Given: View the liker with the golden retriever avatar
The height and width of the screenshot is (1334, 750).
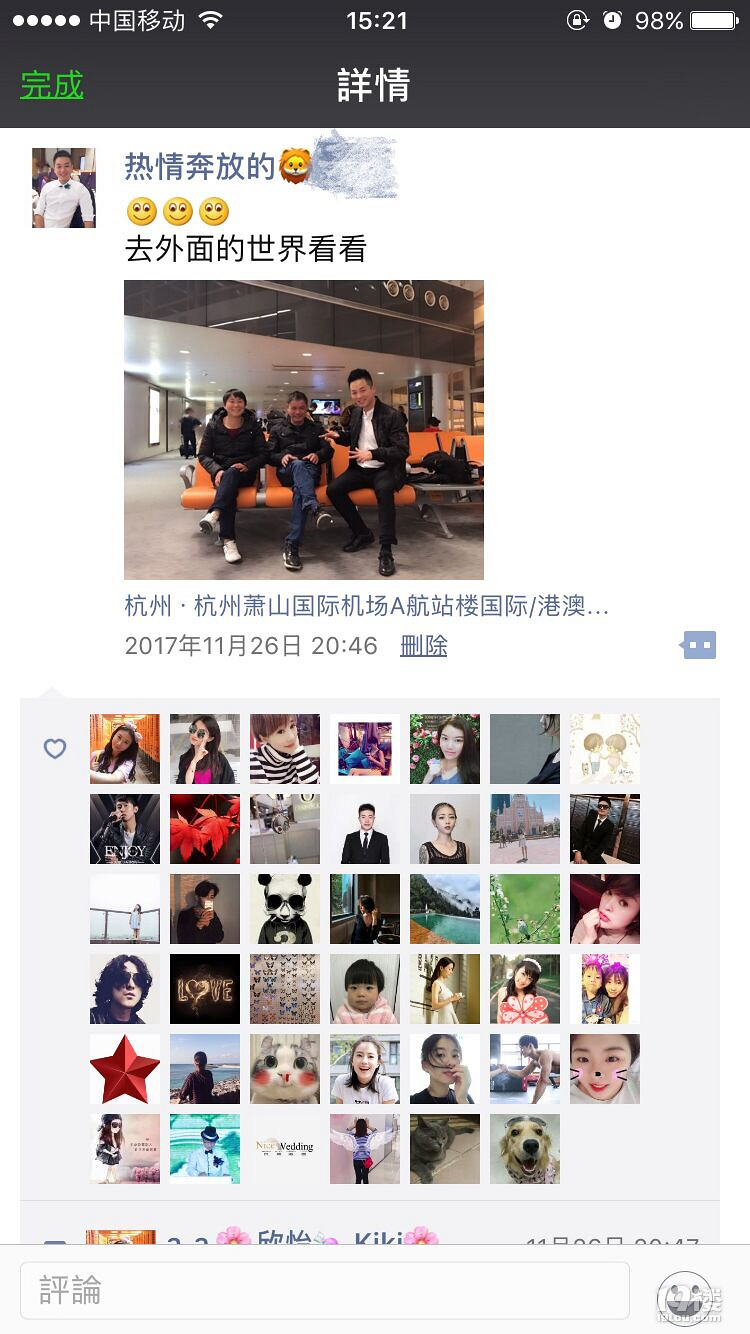Looking at the screenshot, I should pyautogui.click(x=525, y=1149).
